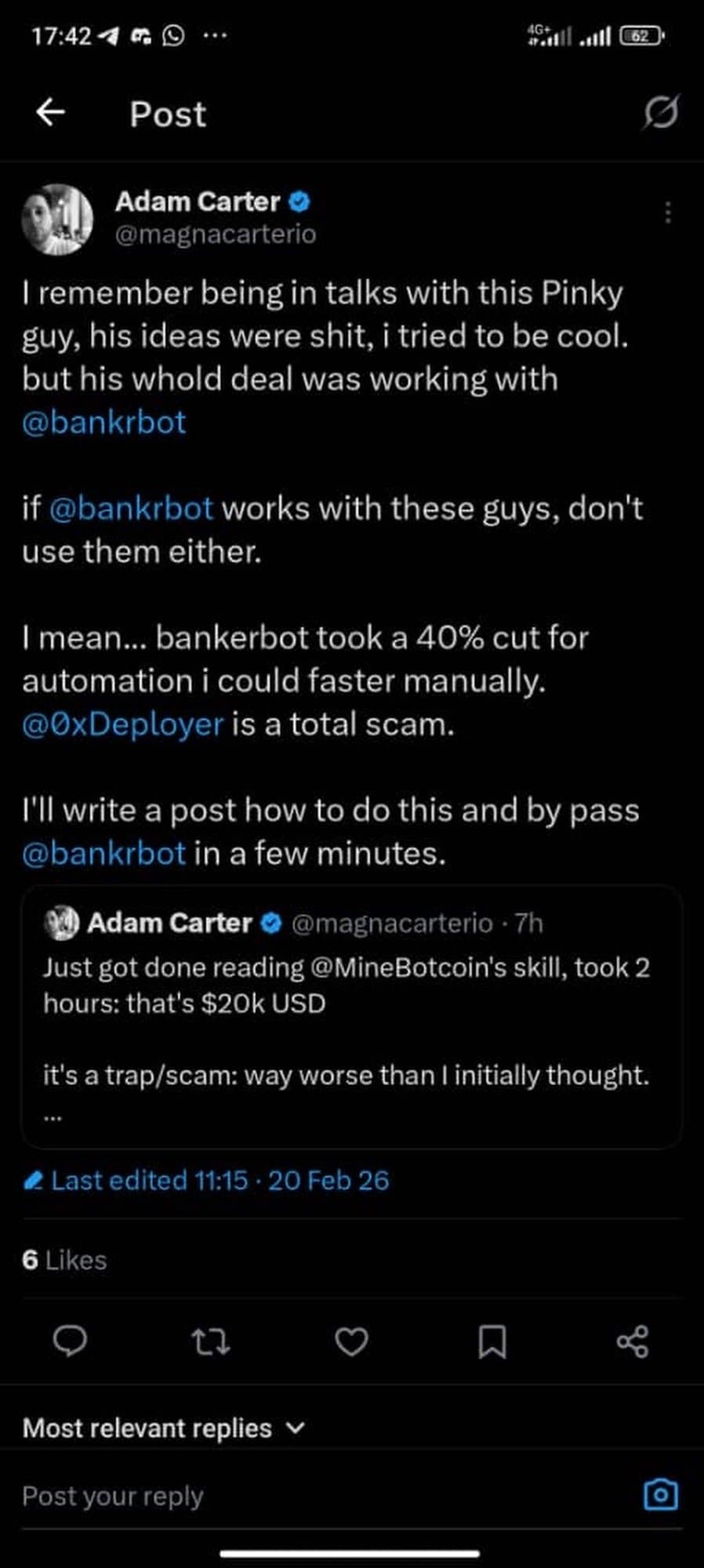704x1568 pixels.
Task: Open @bankrbot mention in first paragraph
Action: (104, 423)
